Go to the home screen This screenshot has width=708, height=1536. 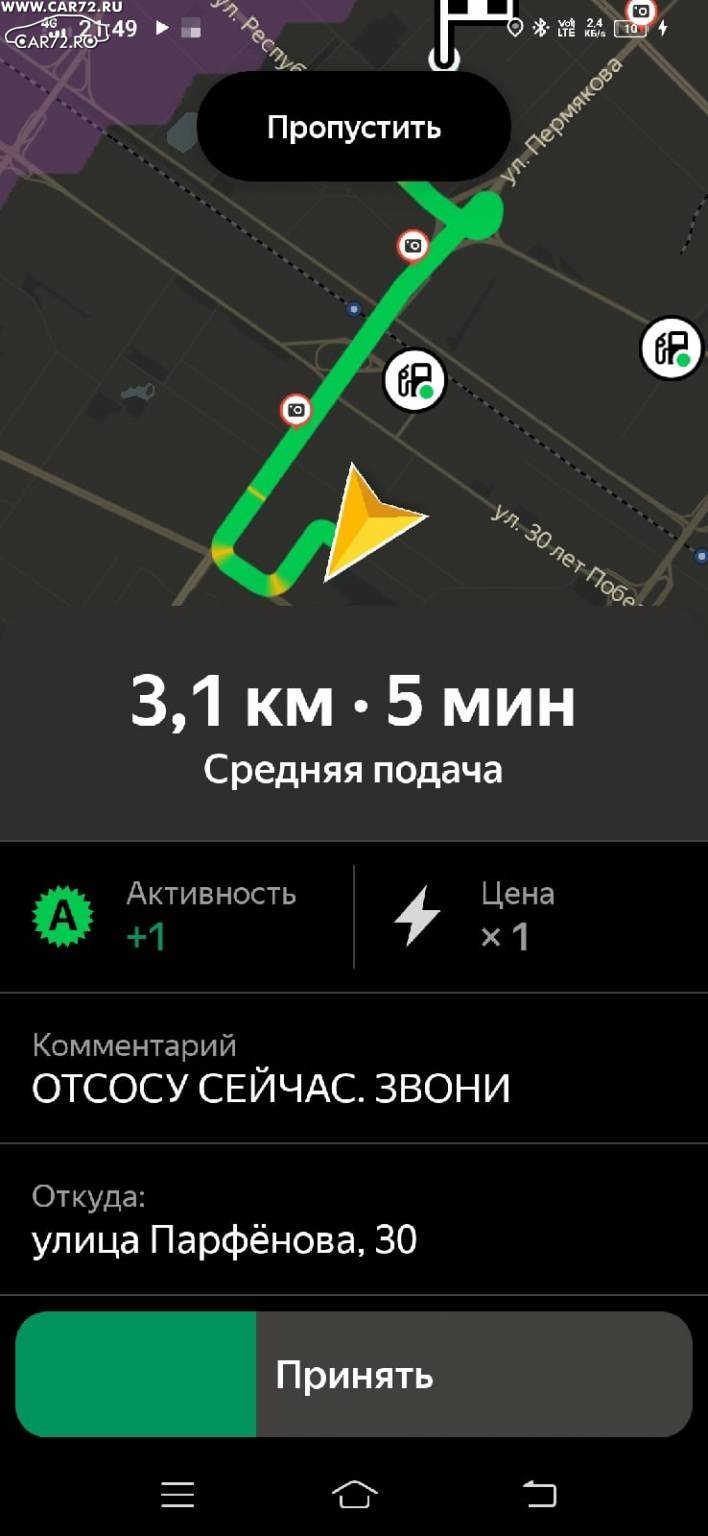click(x=354, y=1494)
